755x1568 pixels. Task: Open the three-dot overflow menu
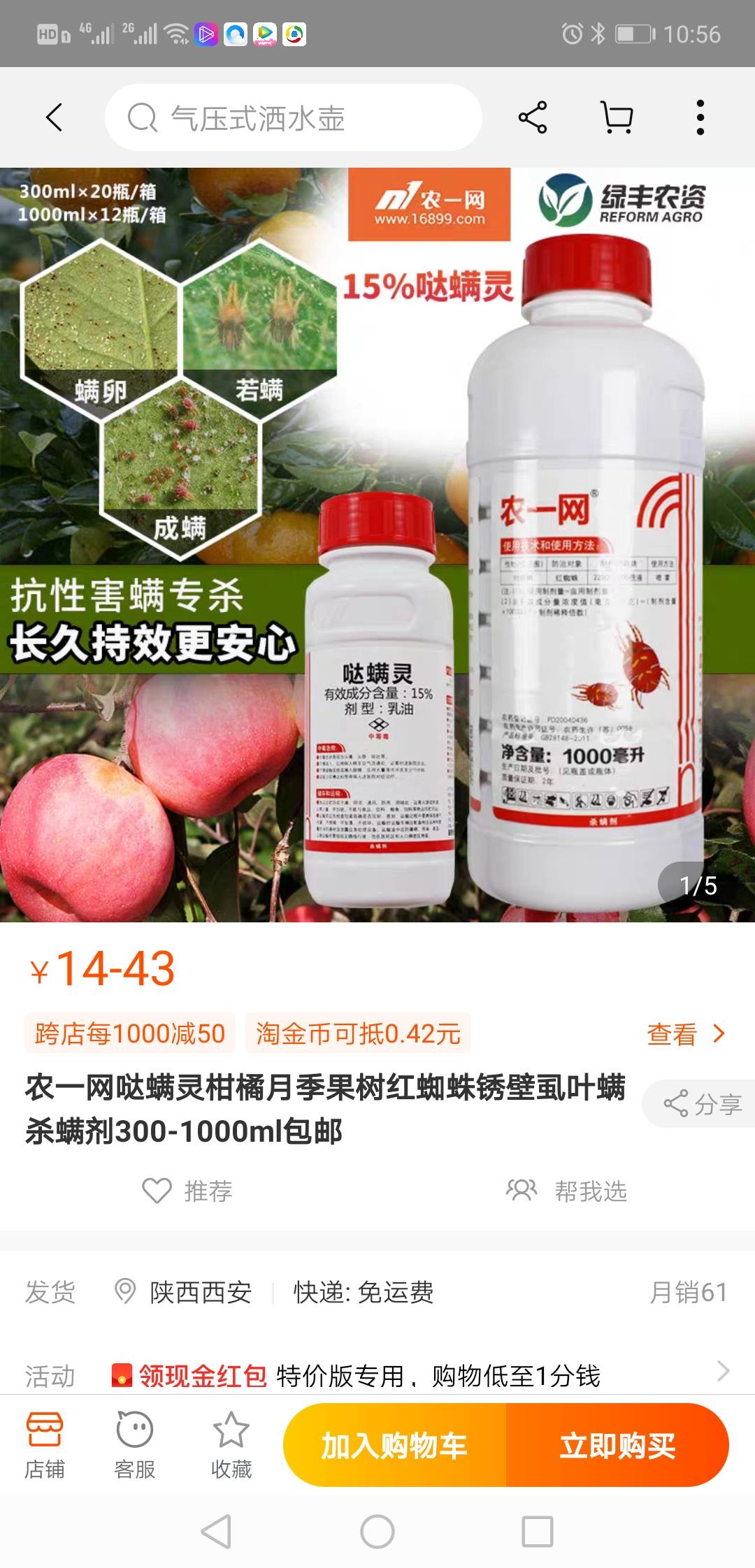[x=700, y=117]
